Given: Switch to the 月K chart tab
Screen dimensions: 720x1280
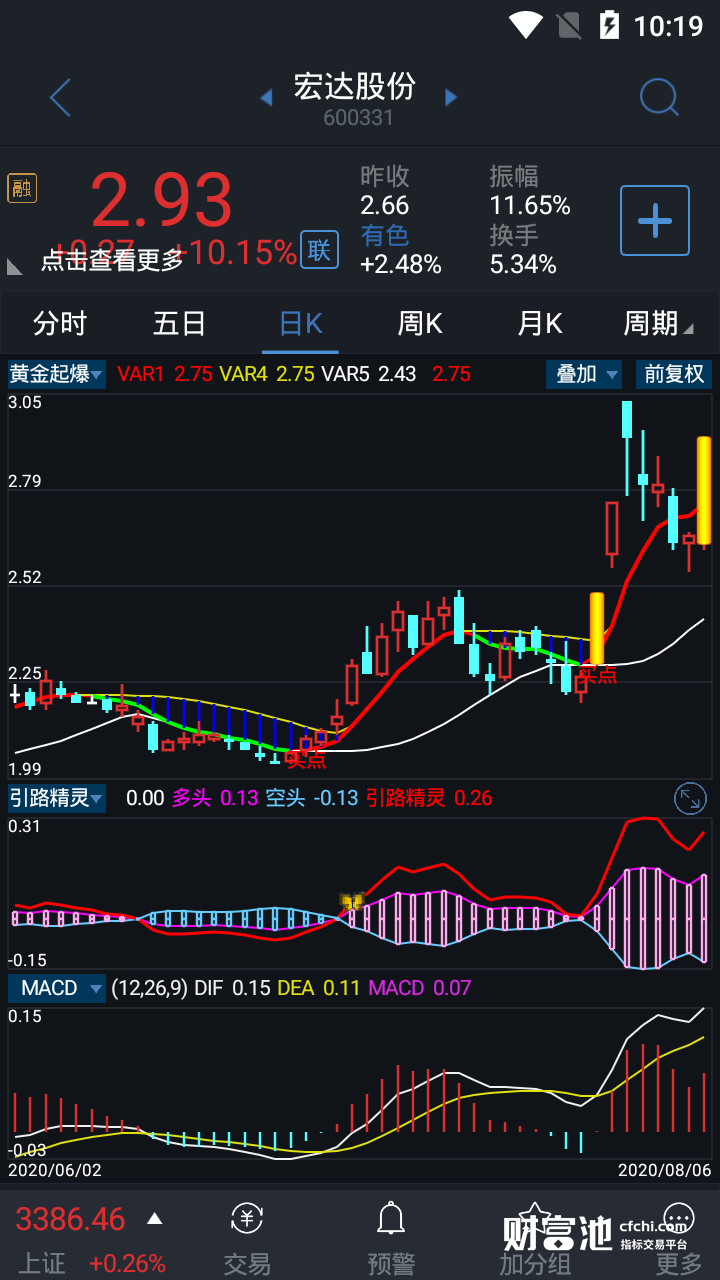Looking at the screenshot, I should click(540, 324).
